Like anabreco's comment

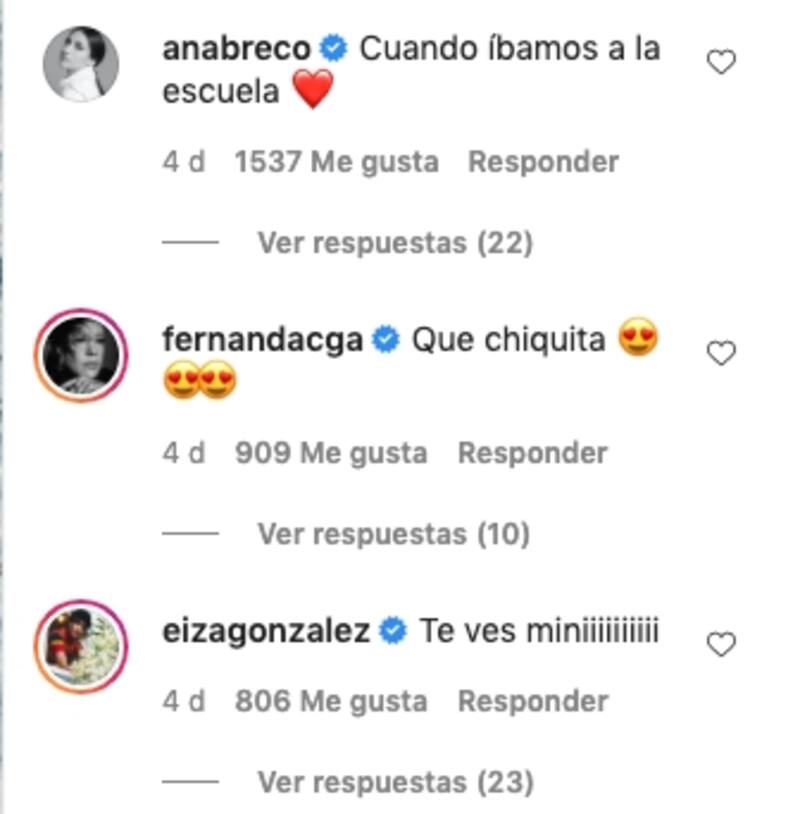pos(721,63)
